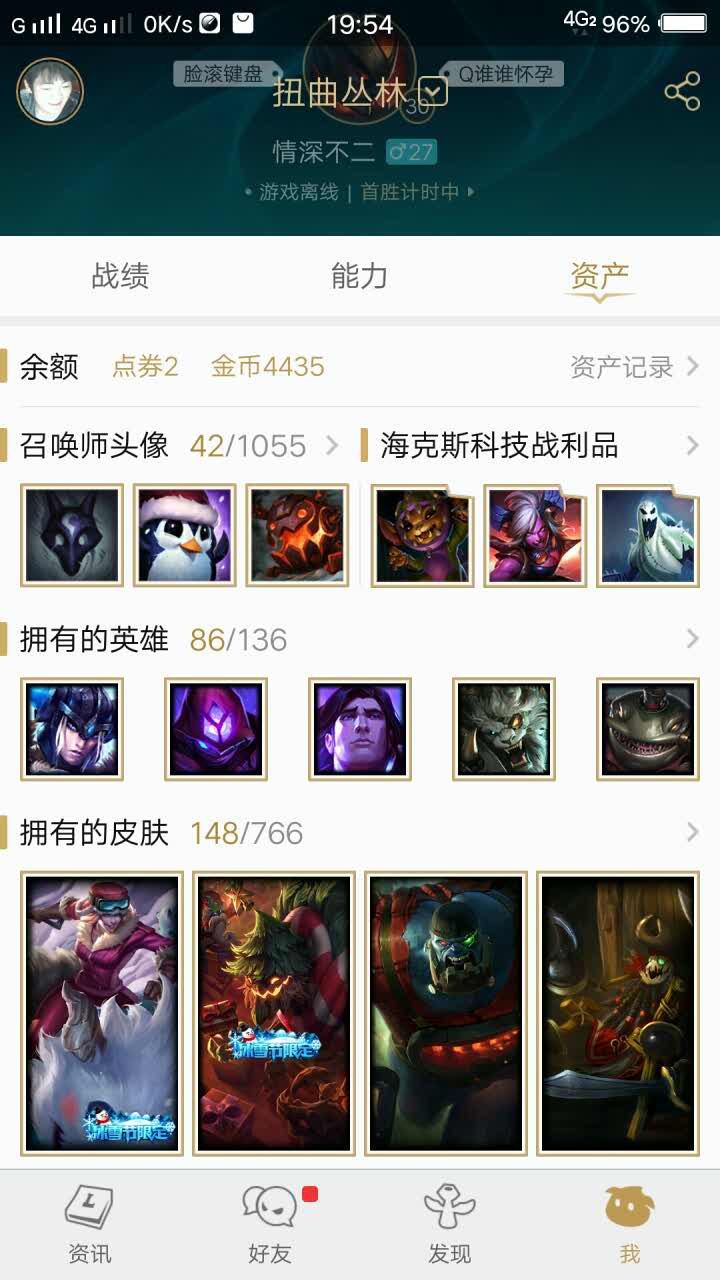Open 资产记录 history
Image resolution: width=720 pixels, height=1280 pixels.
(x=634, y=367)
